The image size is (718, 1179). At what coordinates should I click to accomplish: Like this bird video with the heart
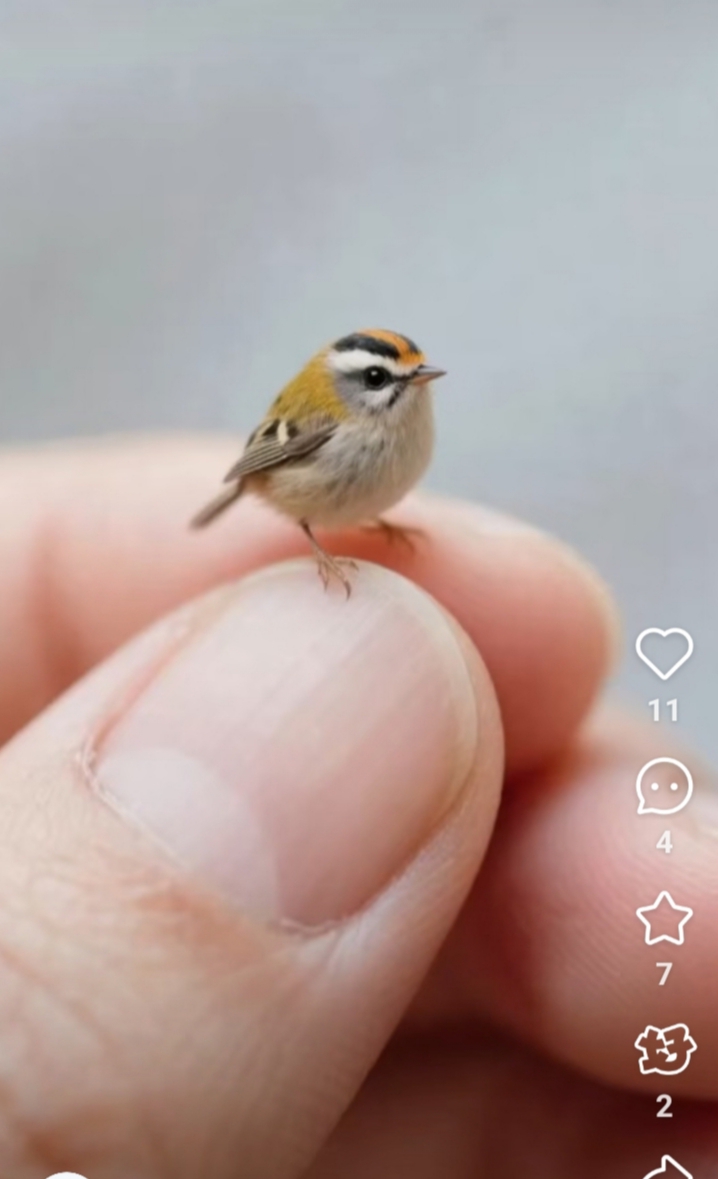coord(664,653)
